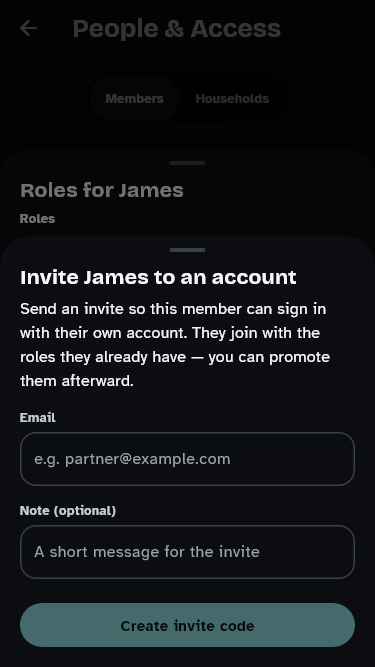Select the Members tab

[134, 99]
